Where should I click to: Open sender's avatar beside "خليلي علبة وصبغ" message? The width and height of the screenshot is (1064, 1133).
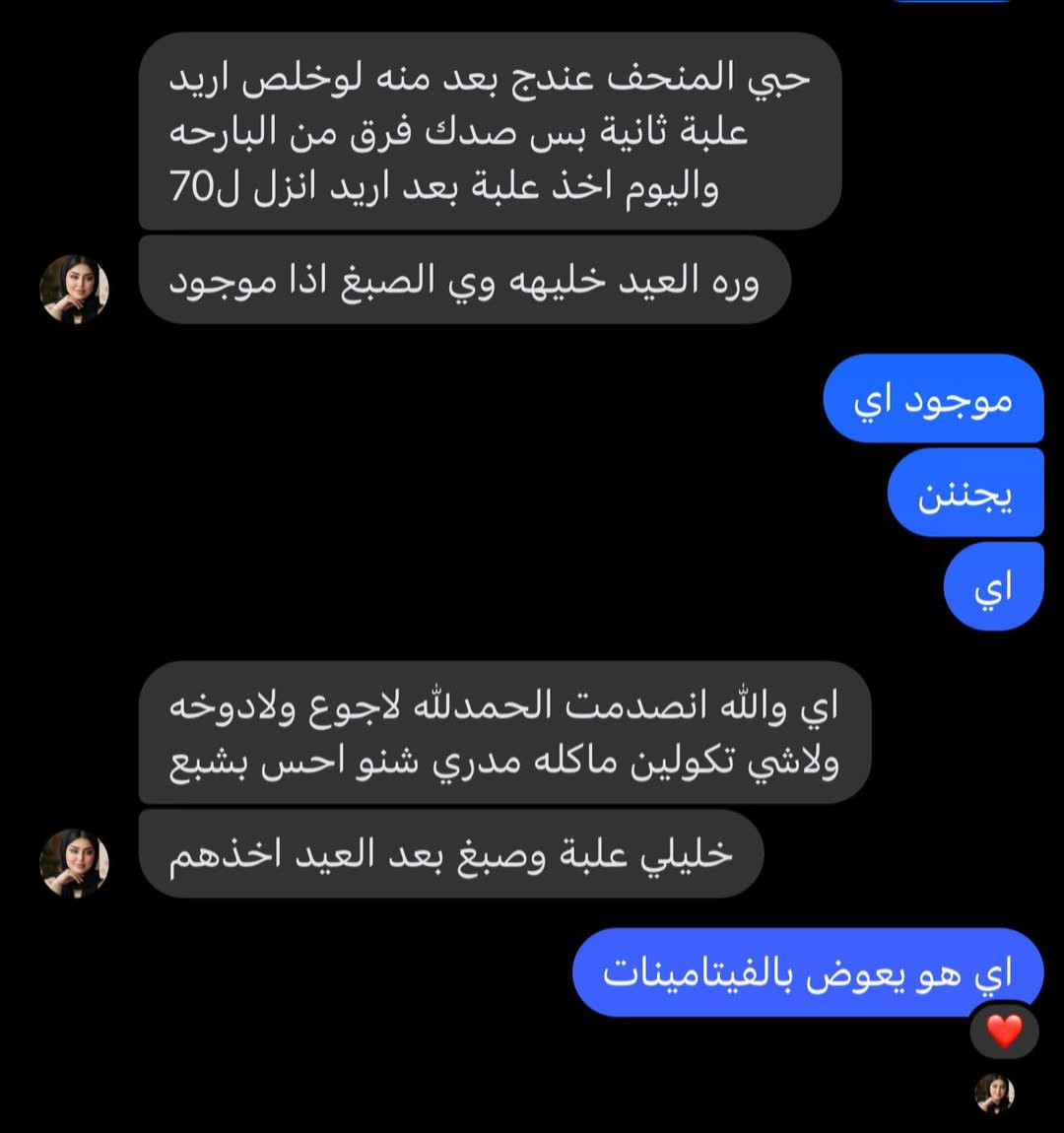coord(74,863)
